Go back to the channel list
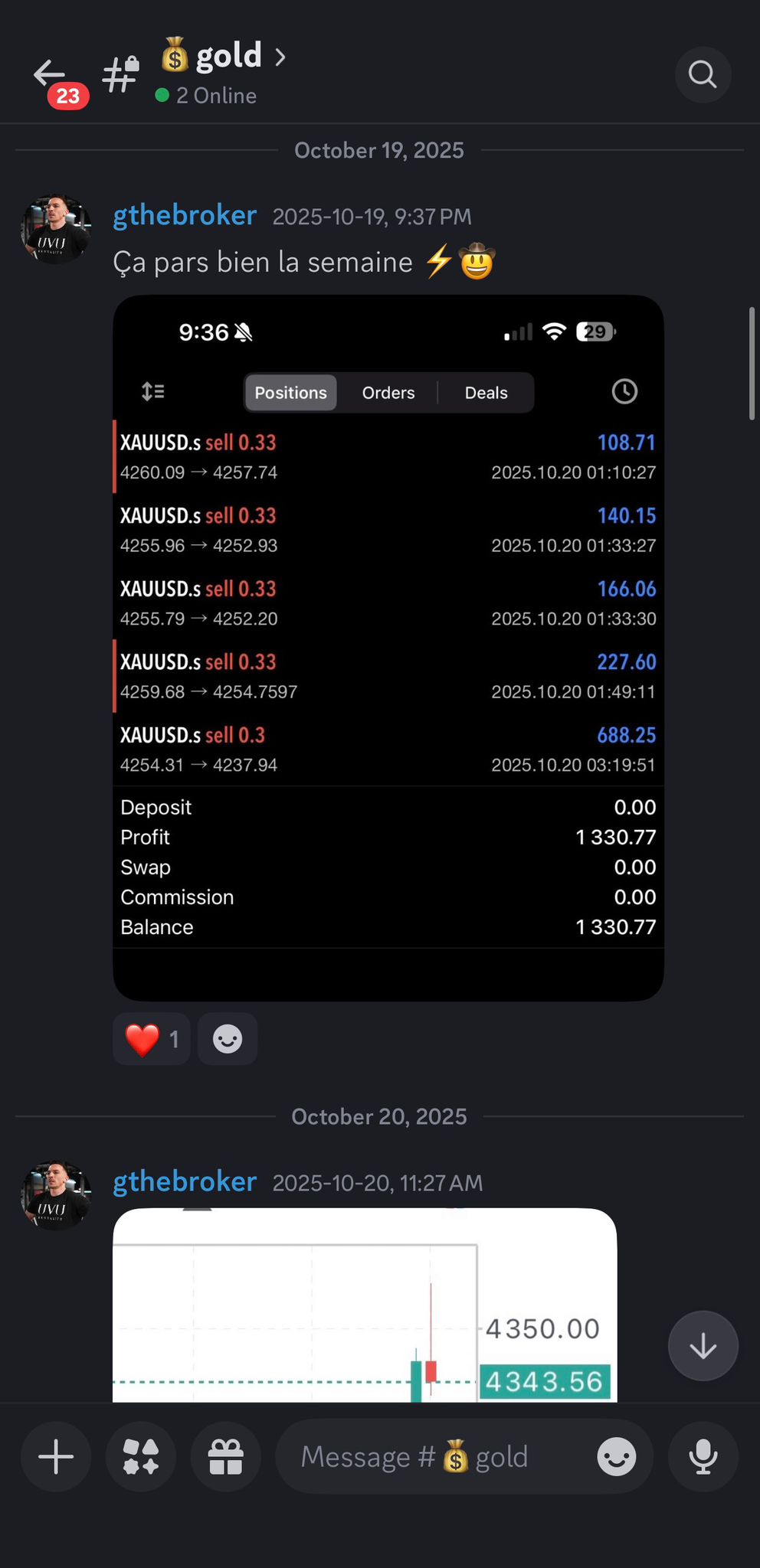 click(x=50, y=74)
